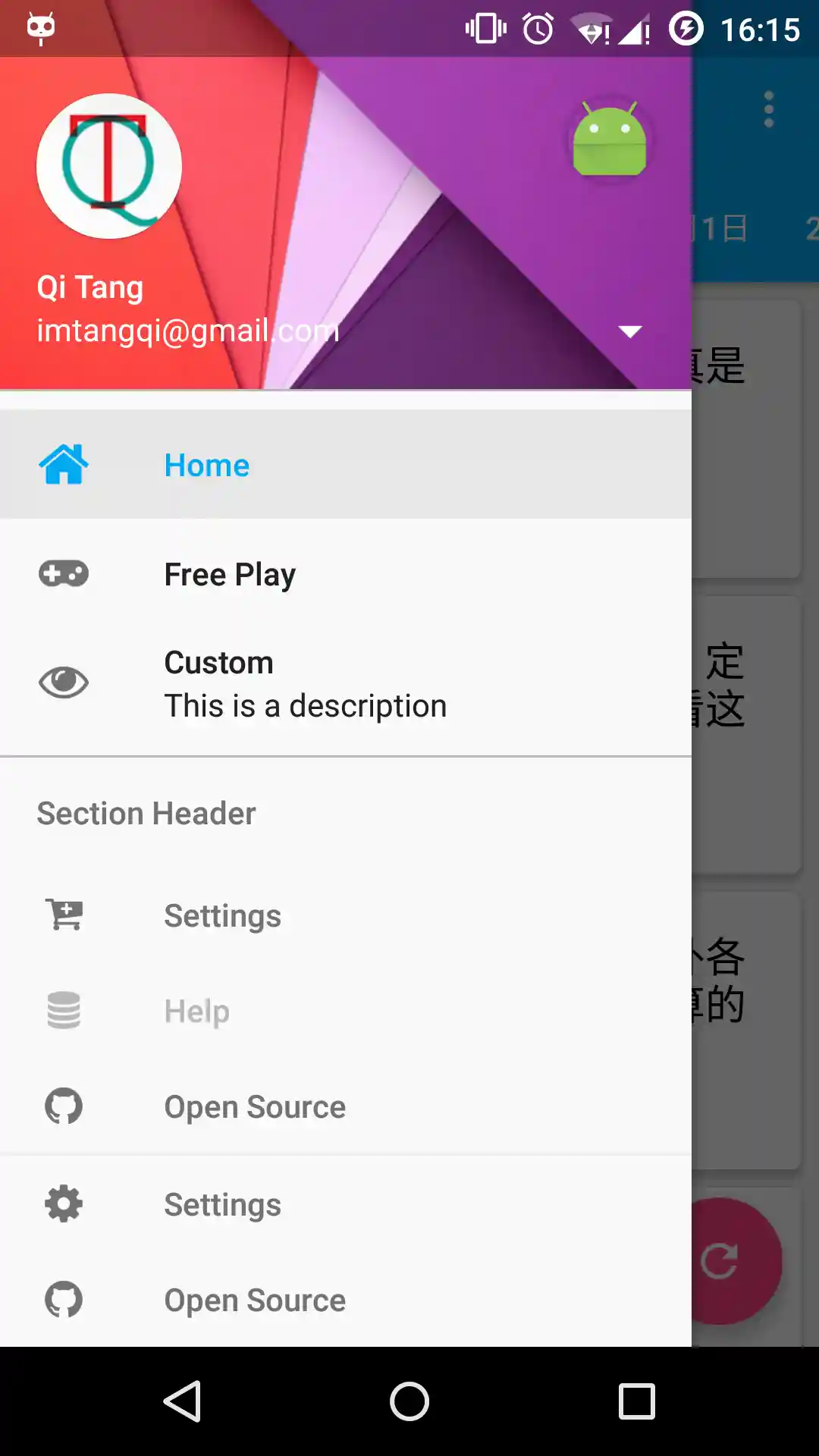
Task: Select Free Play from the drawer menu
Action: (x=230, y=573)
